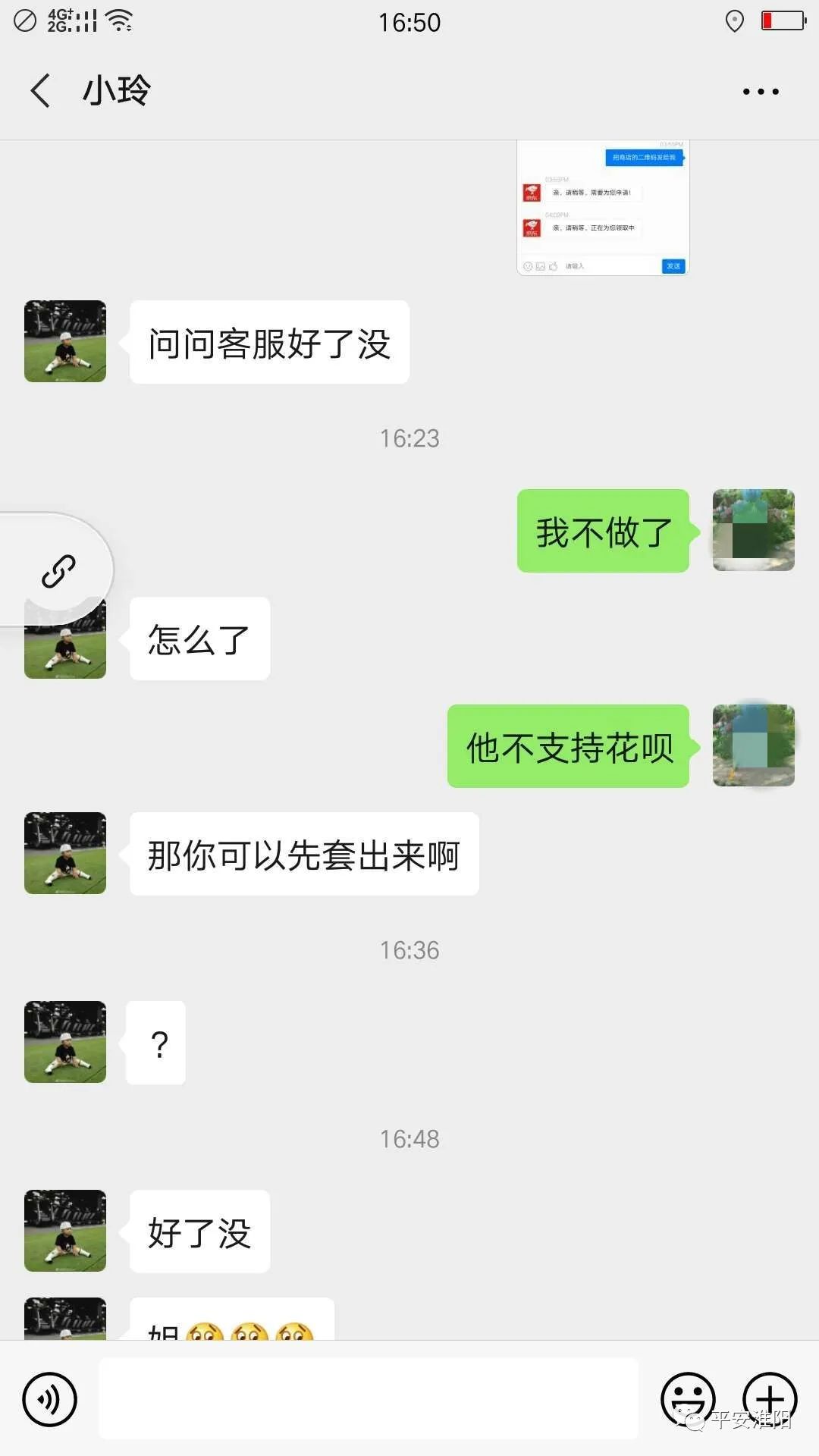Go back from the 小玲 chat

pyautogui.click(x=41, y=91)
